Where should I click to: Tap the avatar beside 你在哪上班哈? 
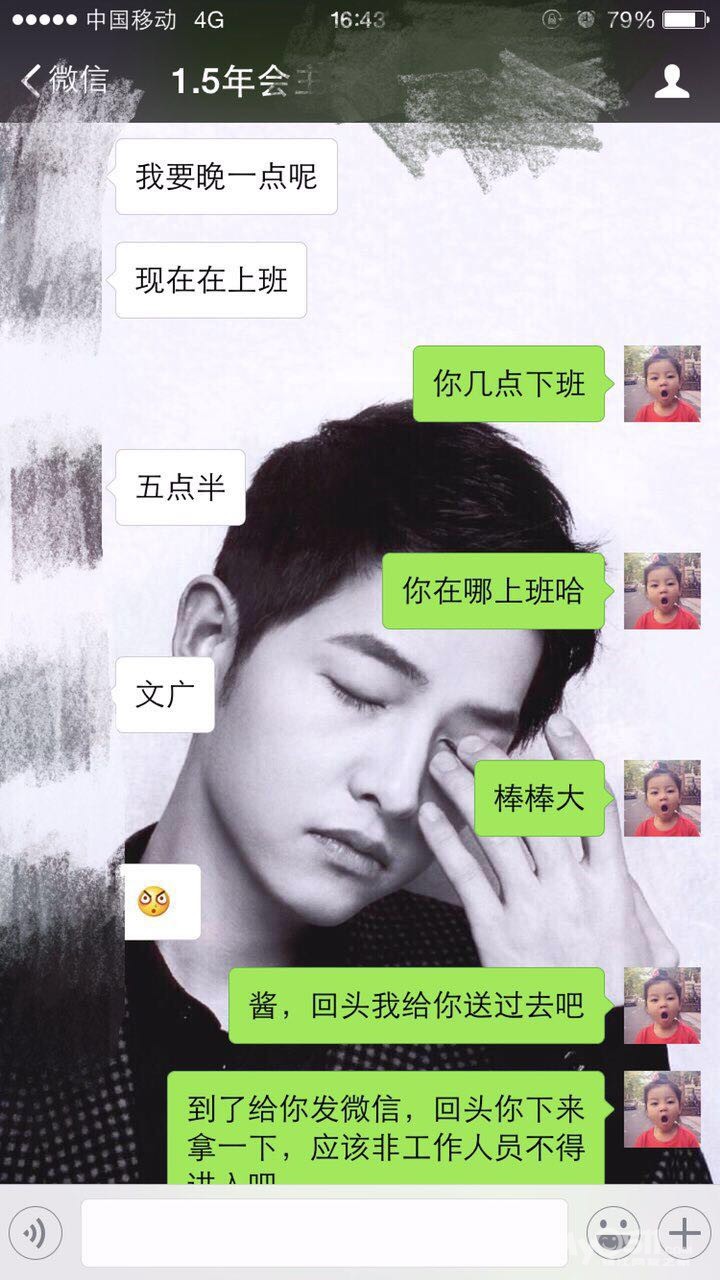[x=662, y=591]
